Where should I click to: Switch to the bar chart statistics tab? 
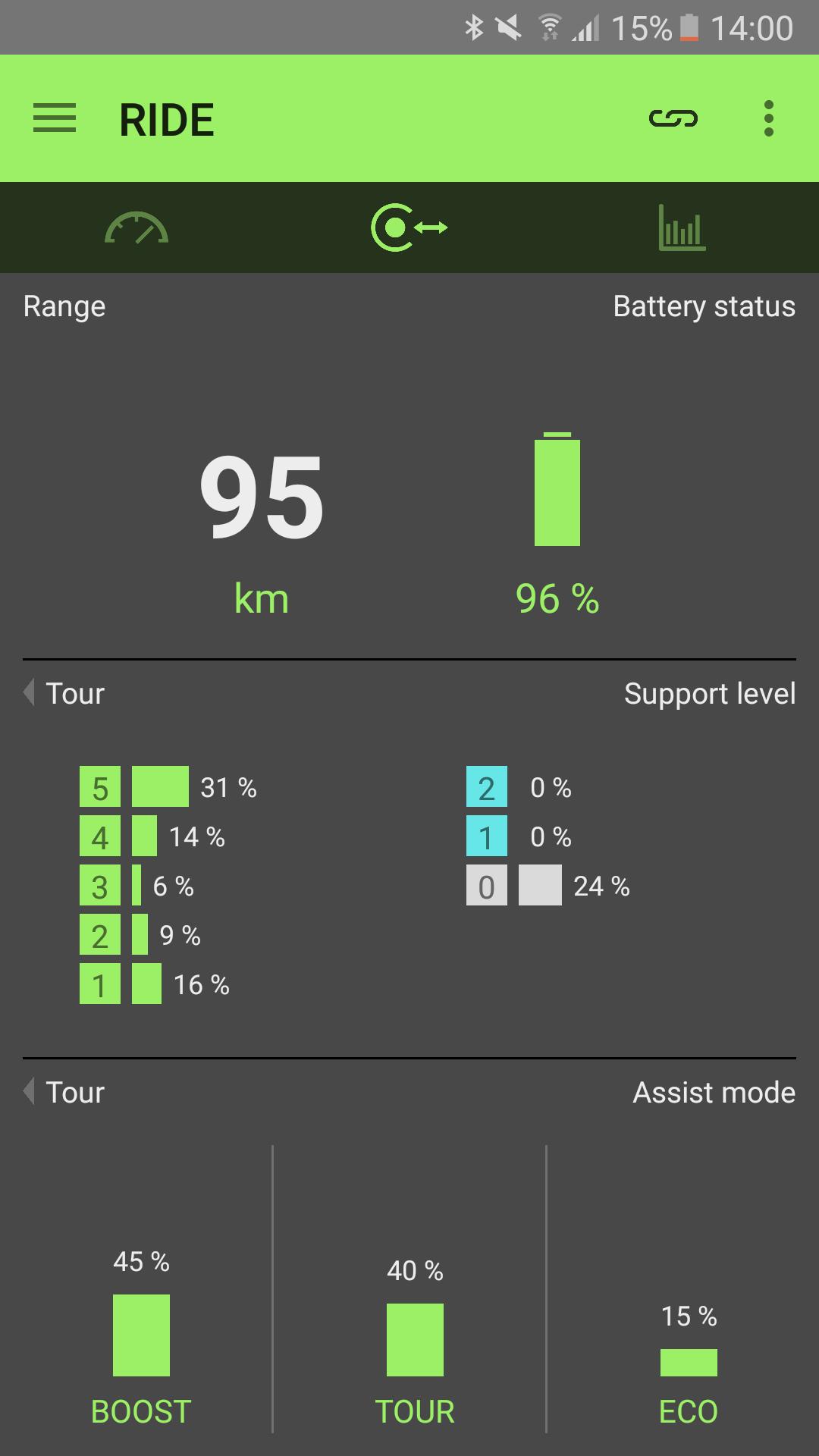pyautogui.click(x=682, y=227)
